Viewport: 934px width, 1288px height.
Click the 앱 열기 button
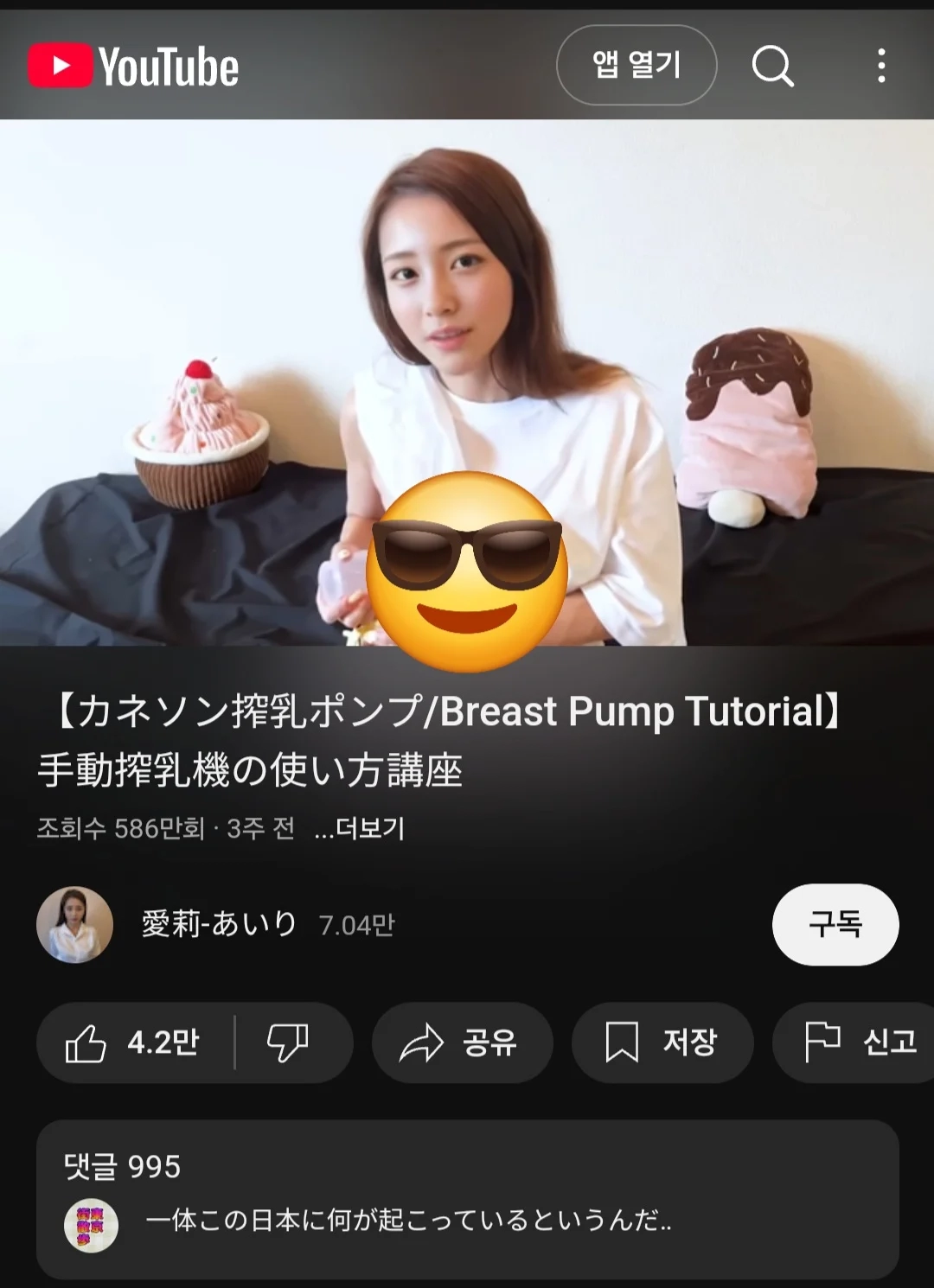[637, 66]
